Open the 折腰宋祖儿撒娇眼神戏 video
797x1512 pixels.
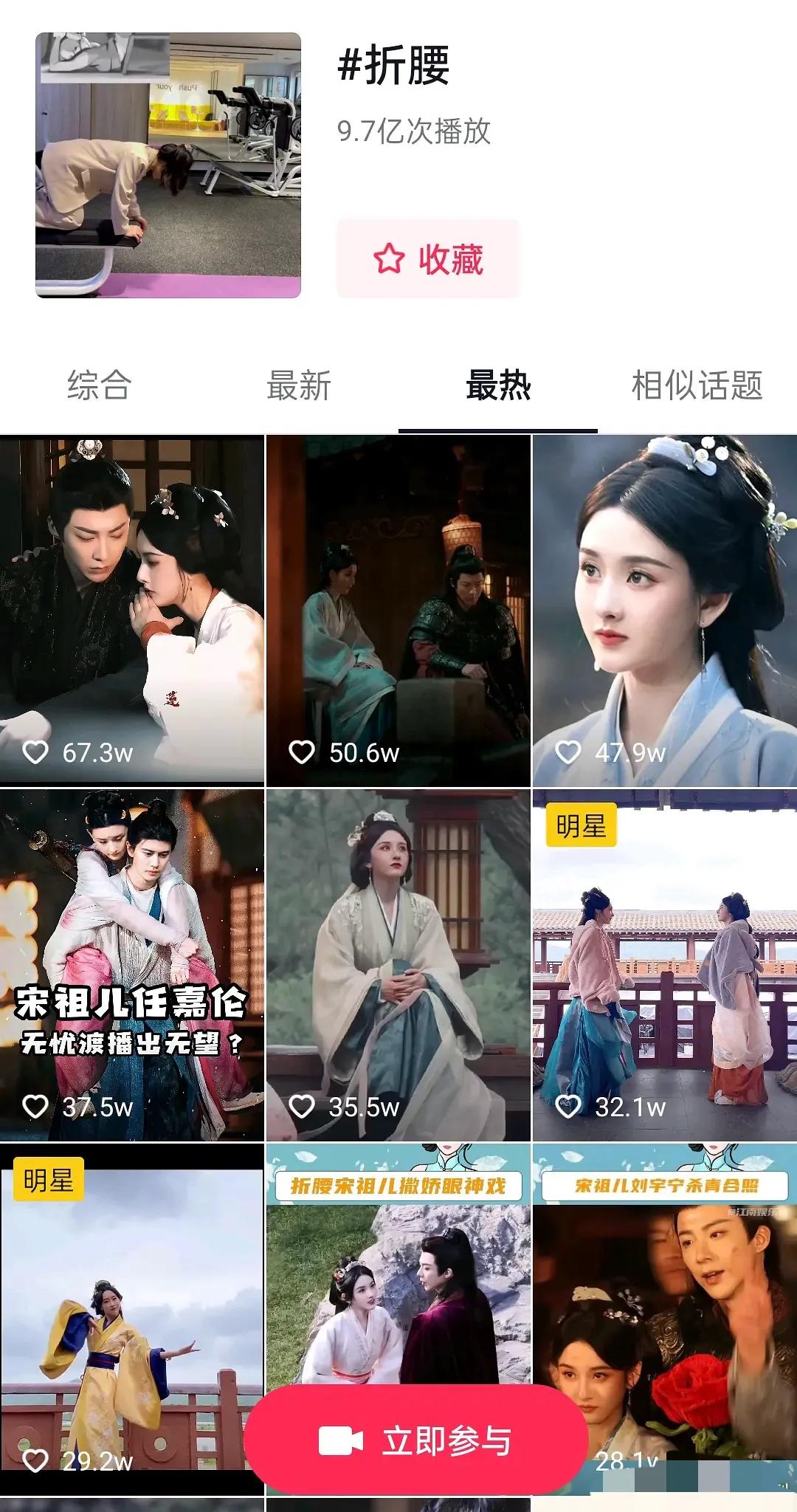(x=398, y=1270)
